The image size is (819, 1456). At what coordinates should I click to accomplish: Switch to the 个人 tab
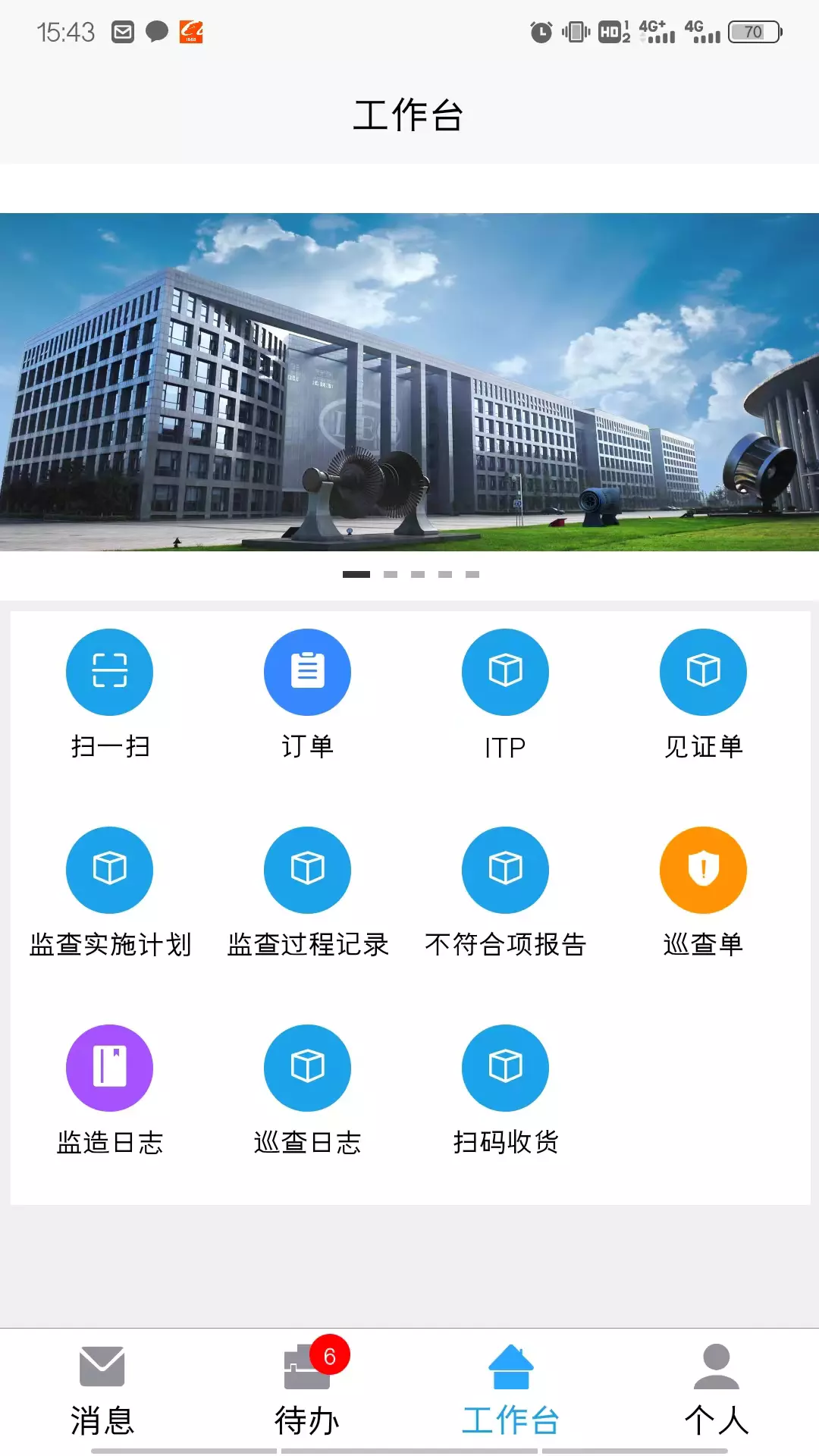point(716,1392)
